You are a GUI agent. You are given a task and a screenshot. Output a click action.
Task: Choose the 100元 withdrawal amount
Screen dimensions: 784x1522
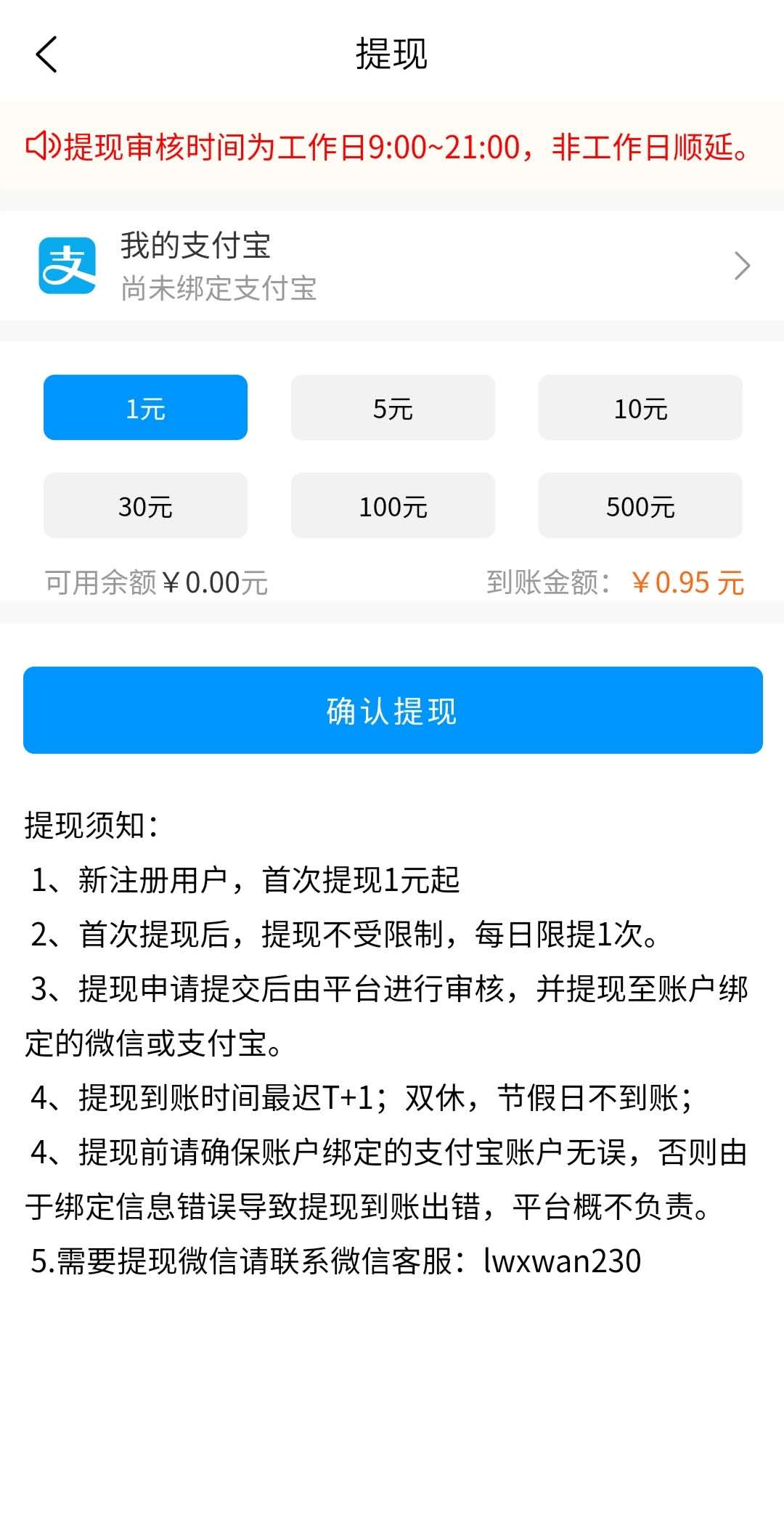tap(393, 505)
